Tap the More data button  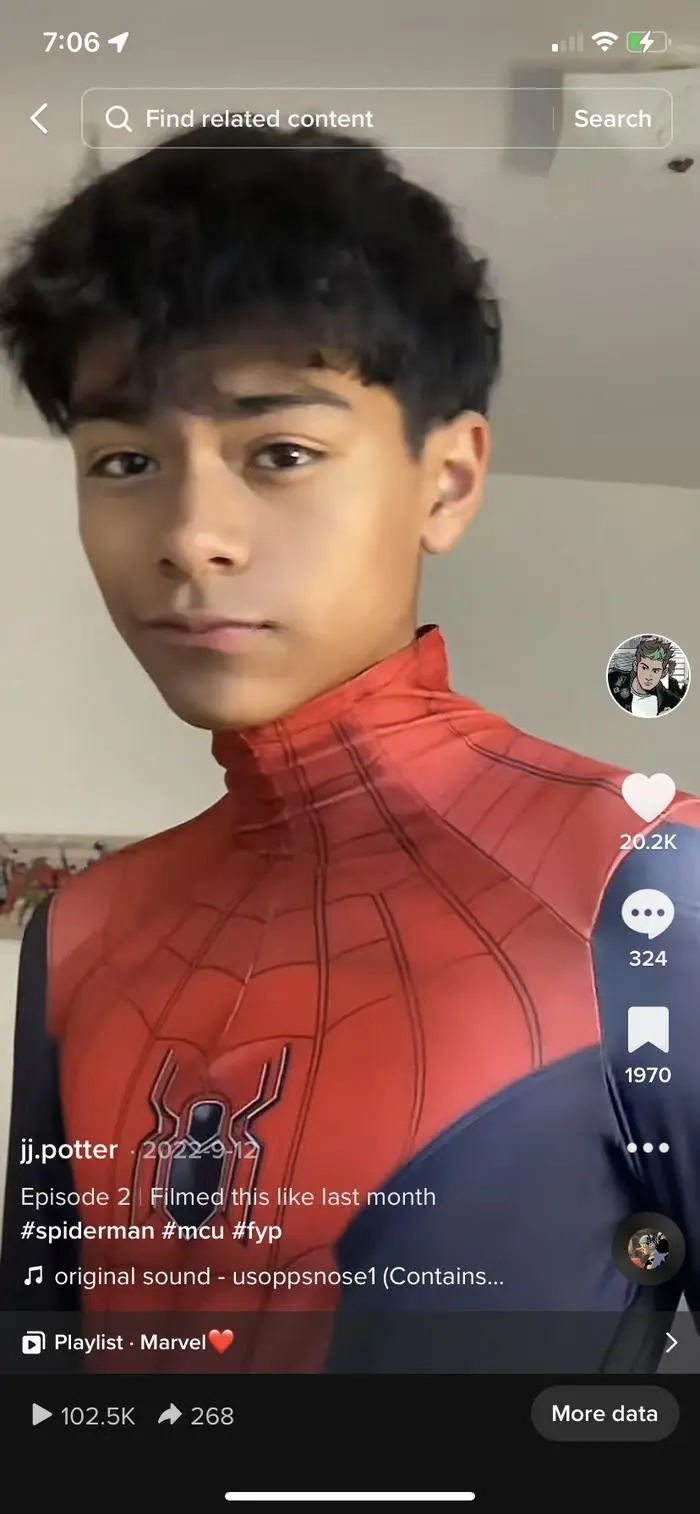[604, 1413]
